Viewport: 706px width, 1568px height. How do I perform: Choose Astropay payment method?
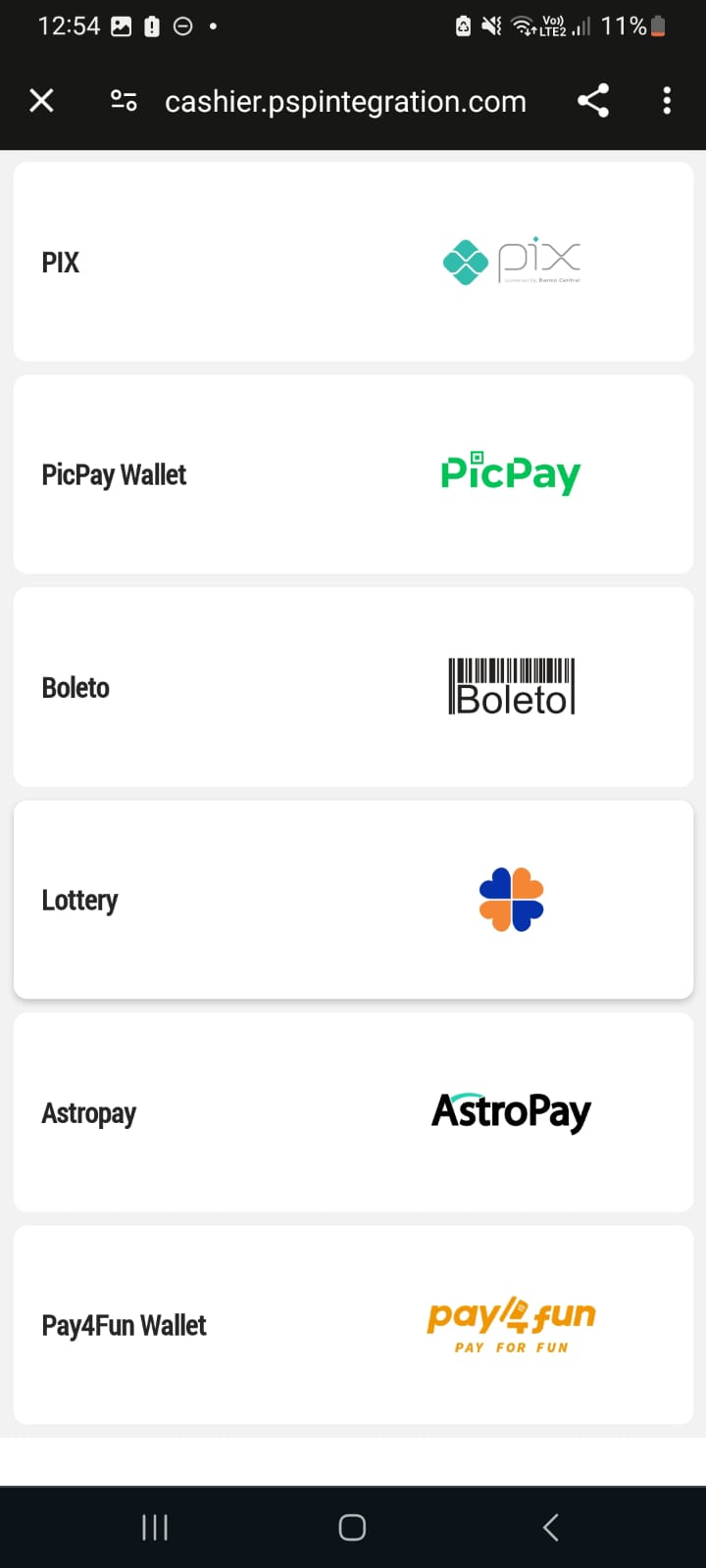353,1112
